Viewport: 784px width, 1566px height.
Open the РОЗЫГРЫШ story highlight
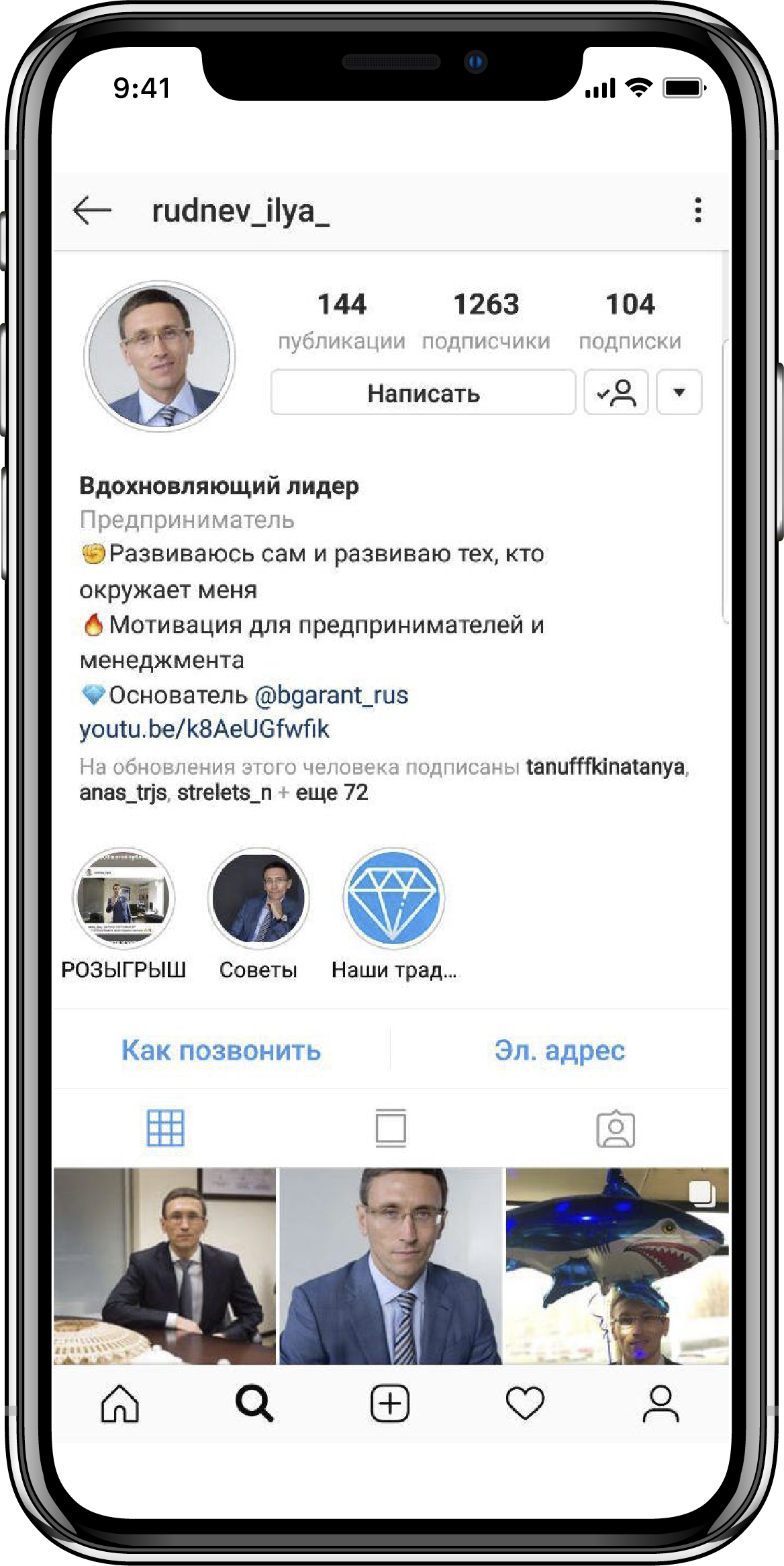coord(124,898)
